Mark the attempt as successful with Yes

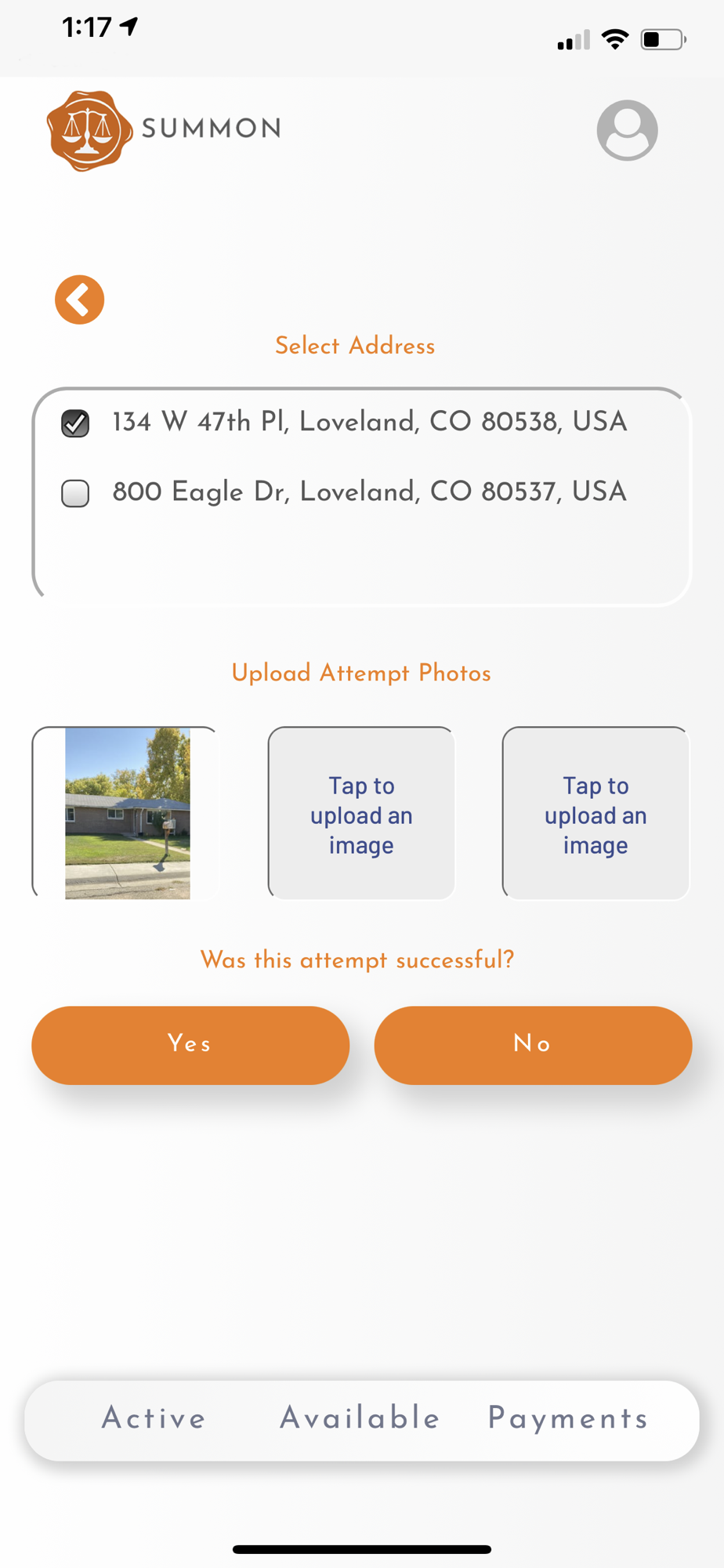point(190,1045)
